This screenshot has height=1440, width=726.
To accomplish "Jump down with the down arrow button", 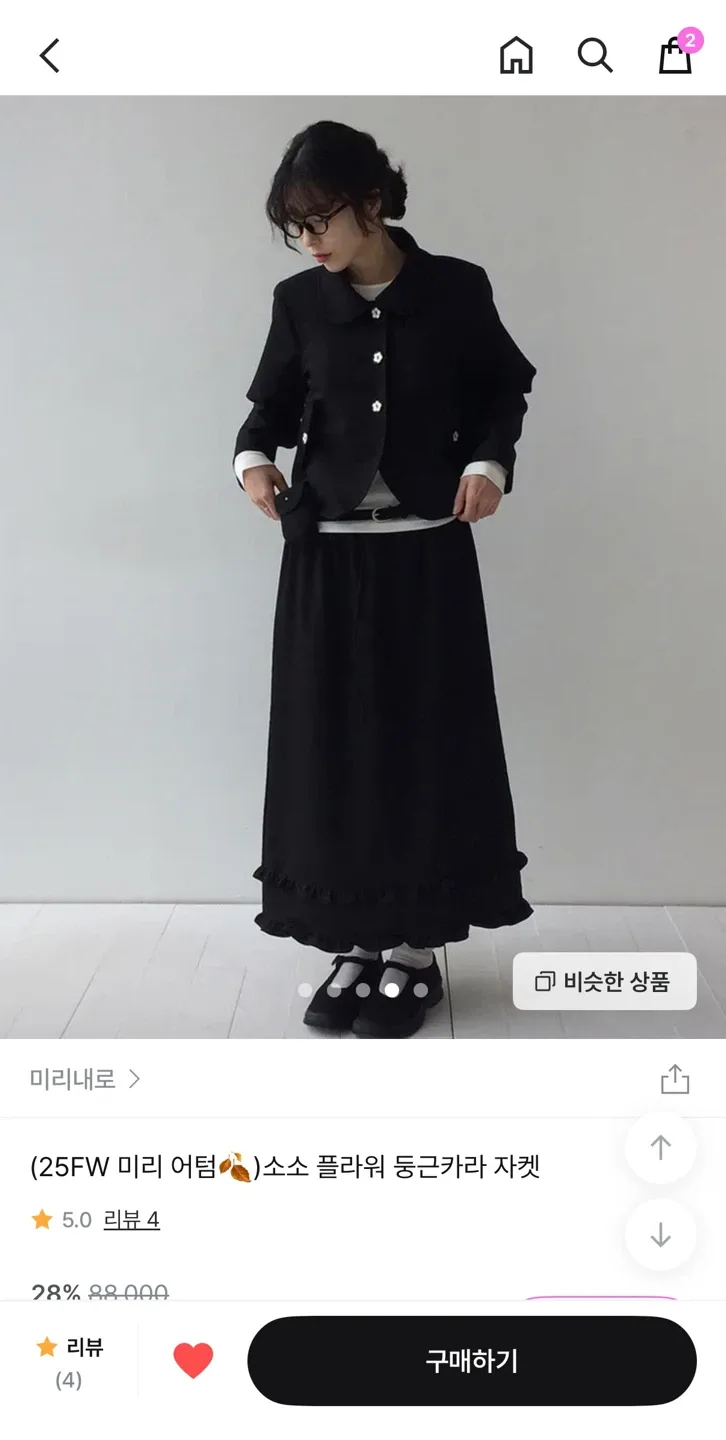I will click(x=660, y=1235).
